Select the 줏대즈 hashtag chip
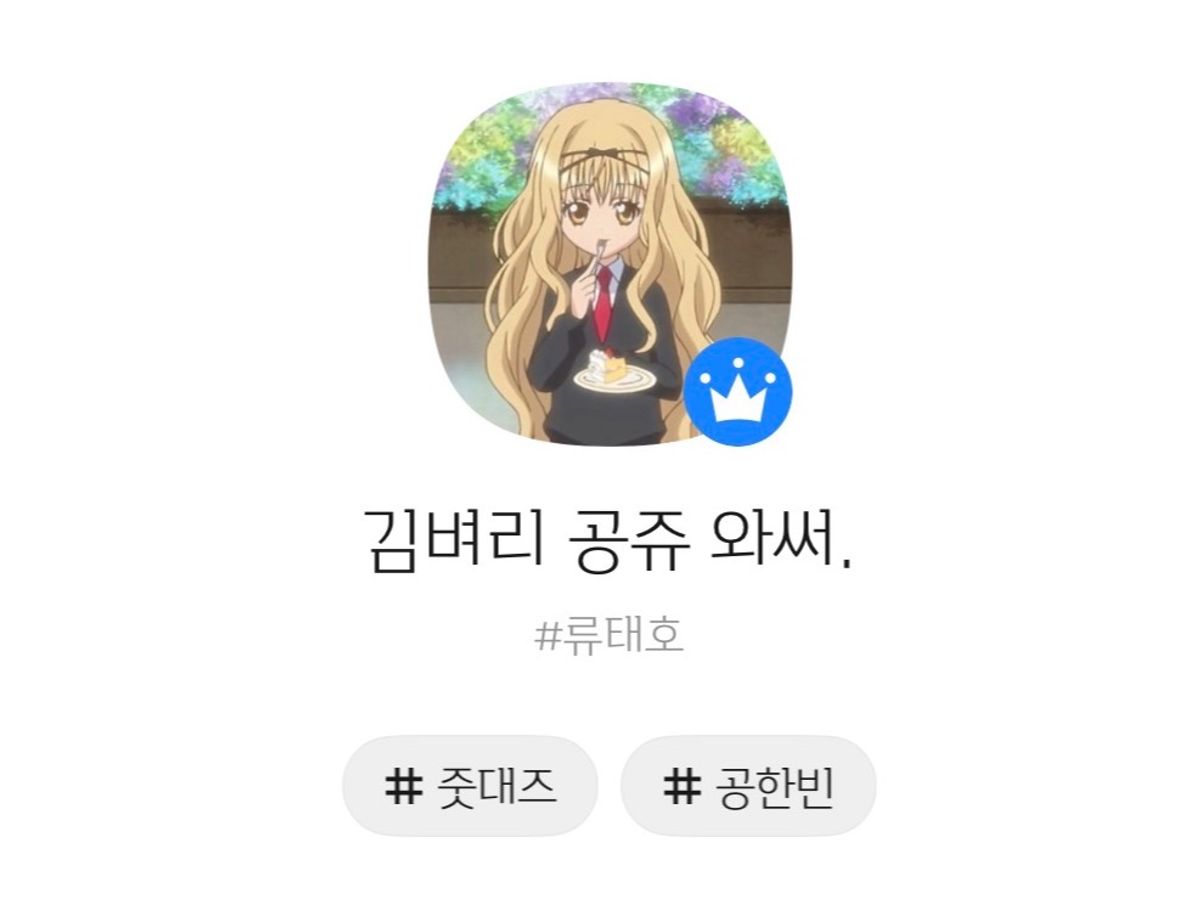Image resolution: width=1200 pixels, height=900 pixels. point(470,787)
